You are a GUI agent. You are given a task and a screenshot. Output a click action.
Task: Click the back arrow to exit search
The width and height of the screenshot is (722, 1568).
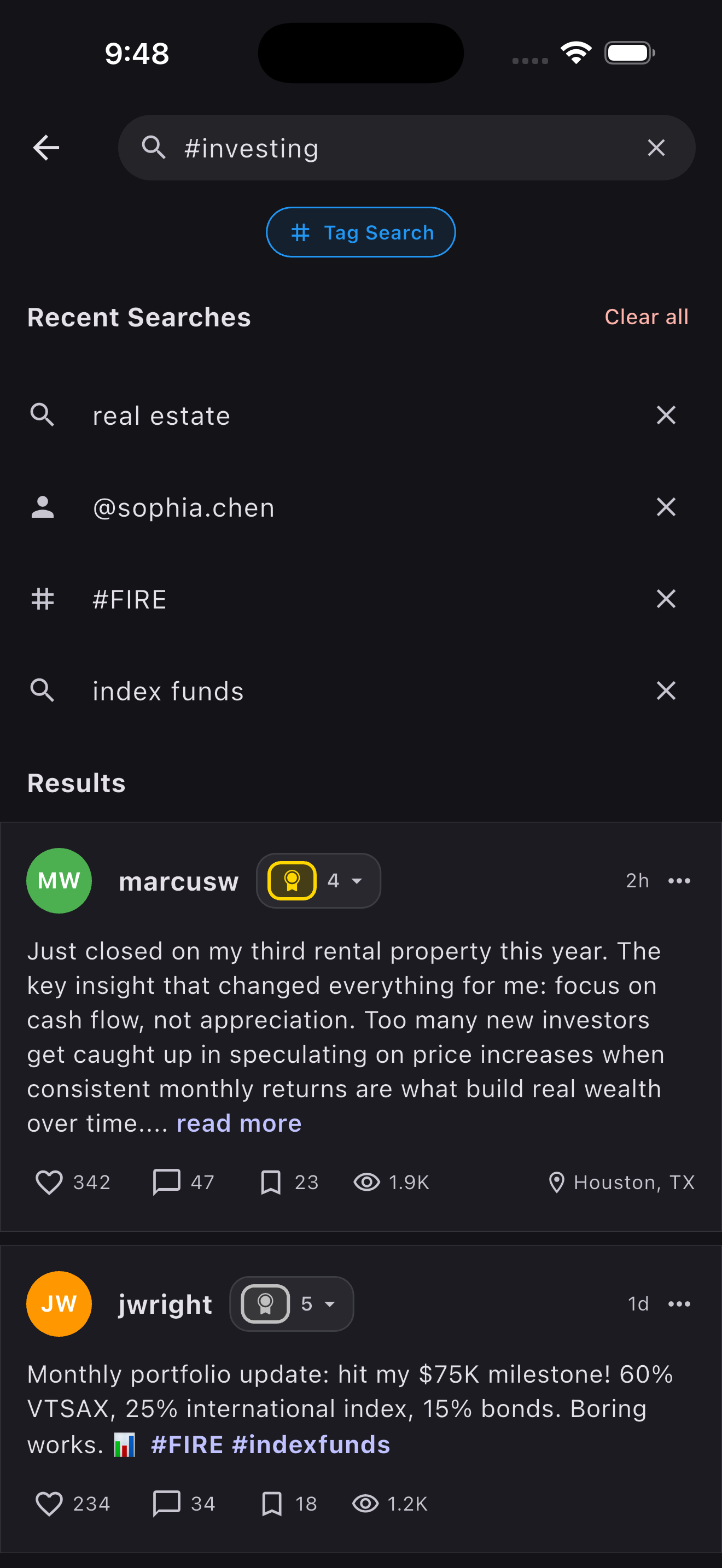pos(45,147)
